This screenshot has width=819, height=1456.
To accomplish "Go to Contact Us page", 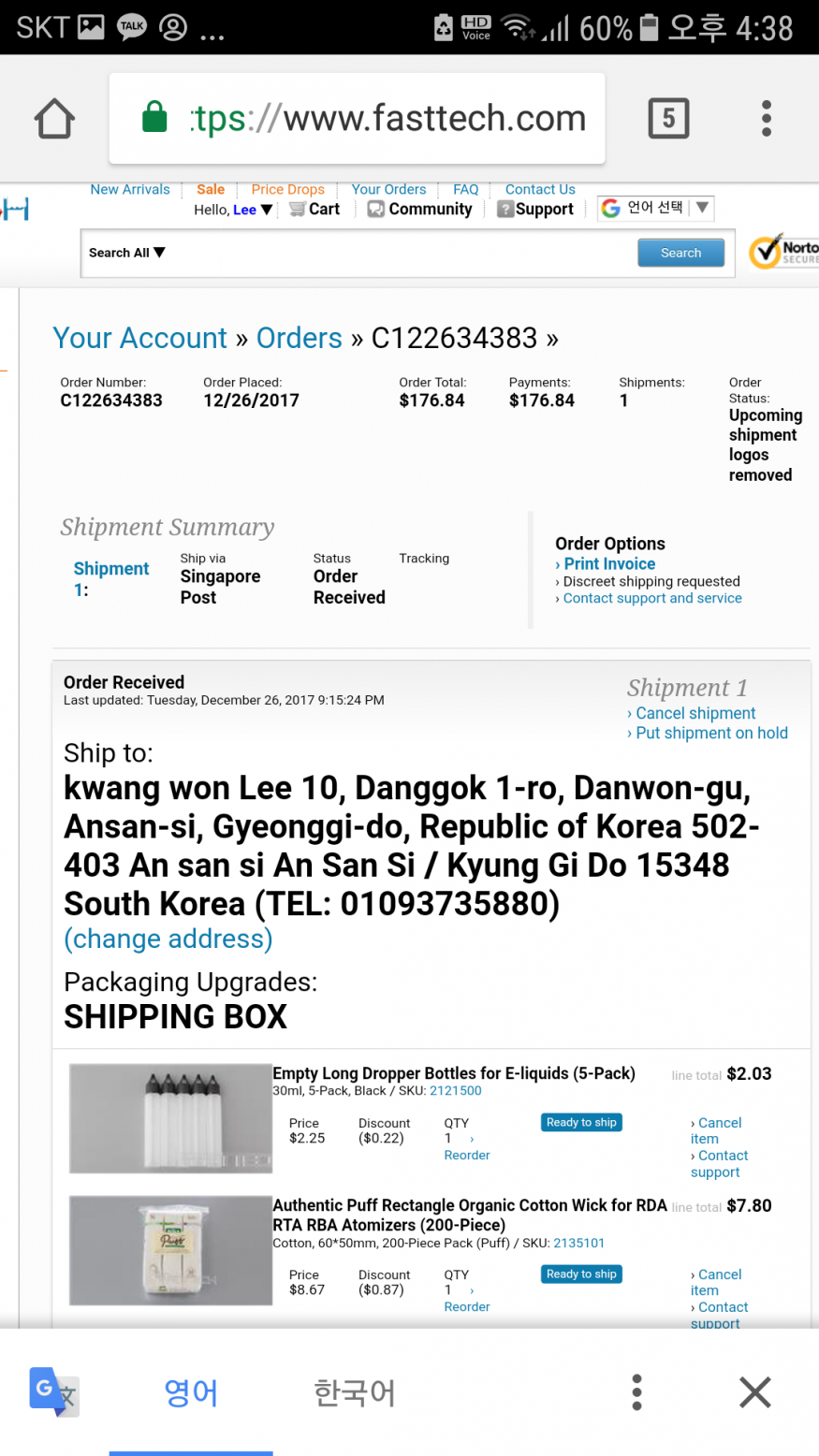I will (x=540, y=189).
